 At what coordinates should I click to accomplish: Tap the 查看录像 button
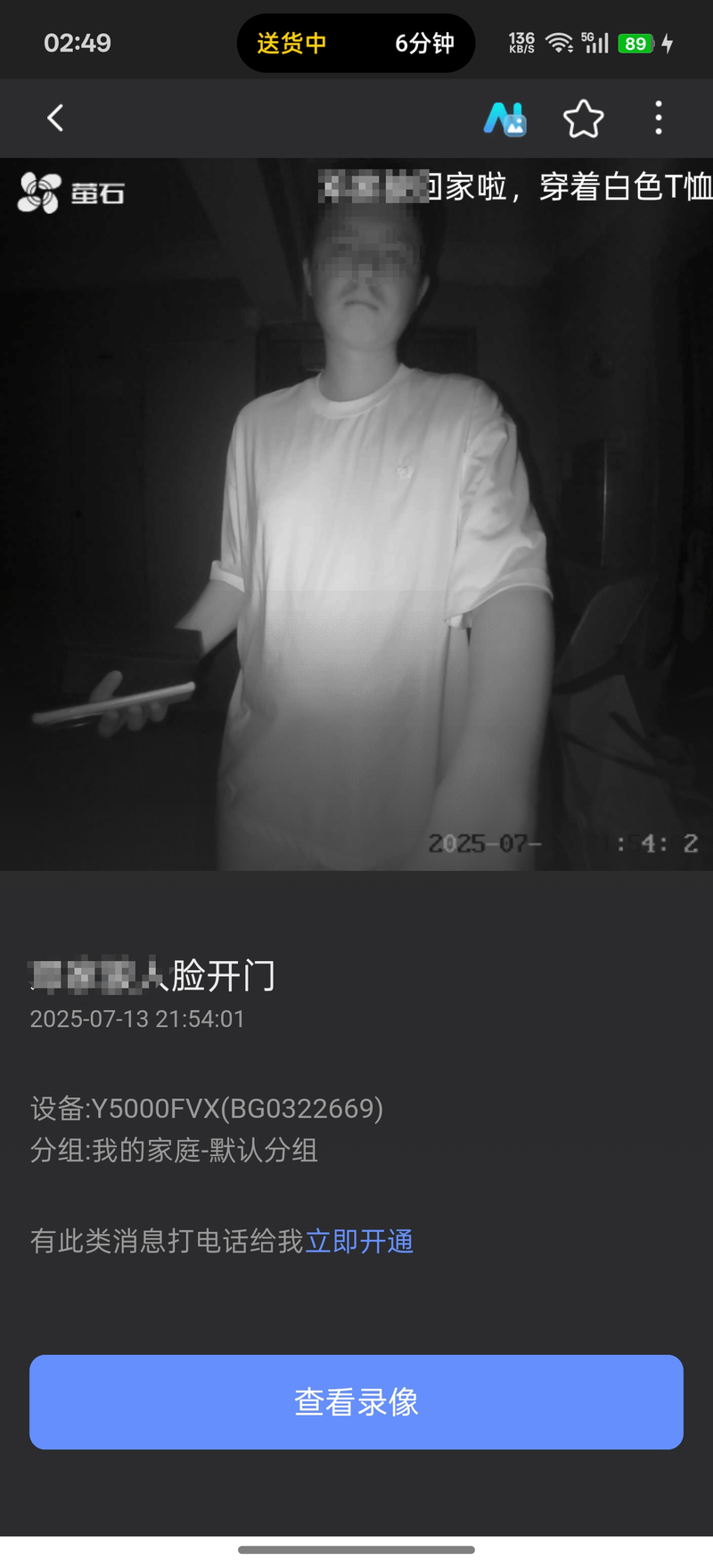tap(356, 1402)
